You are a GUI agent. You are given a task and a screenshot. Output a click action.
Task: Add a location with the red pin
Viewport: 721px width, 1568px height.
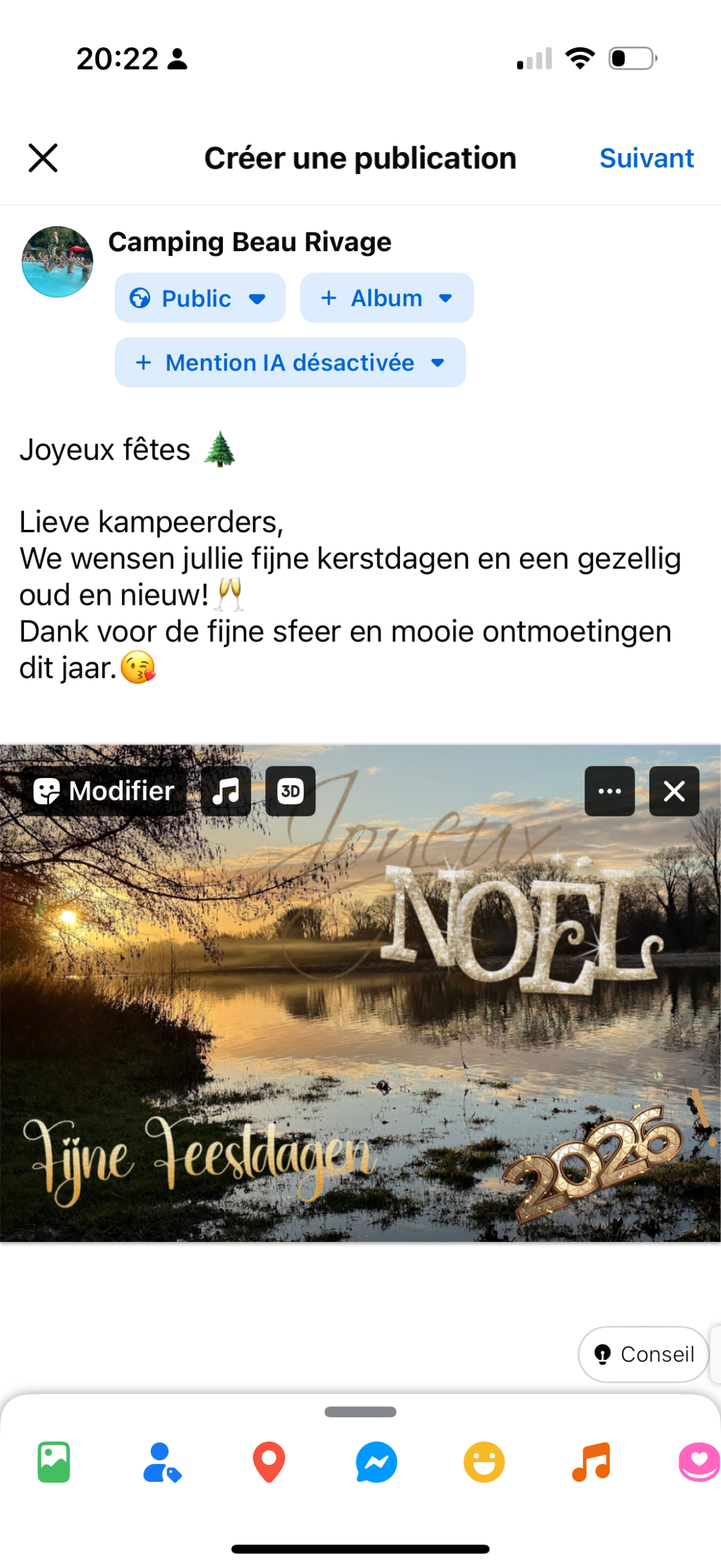pyautogui.click(x=269, y=1461)
